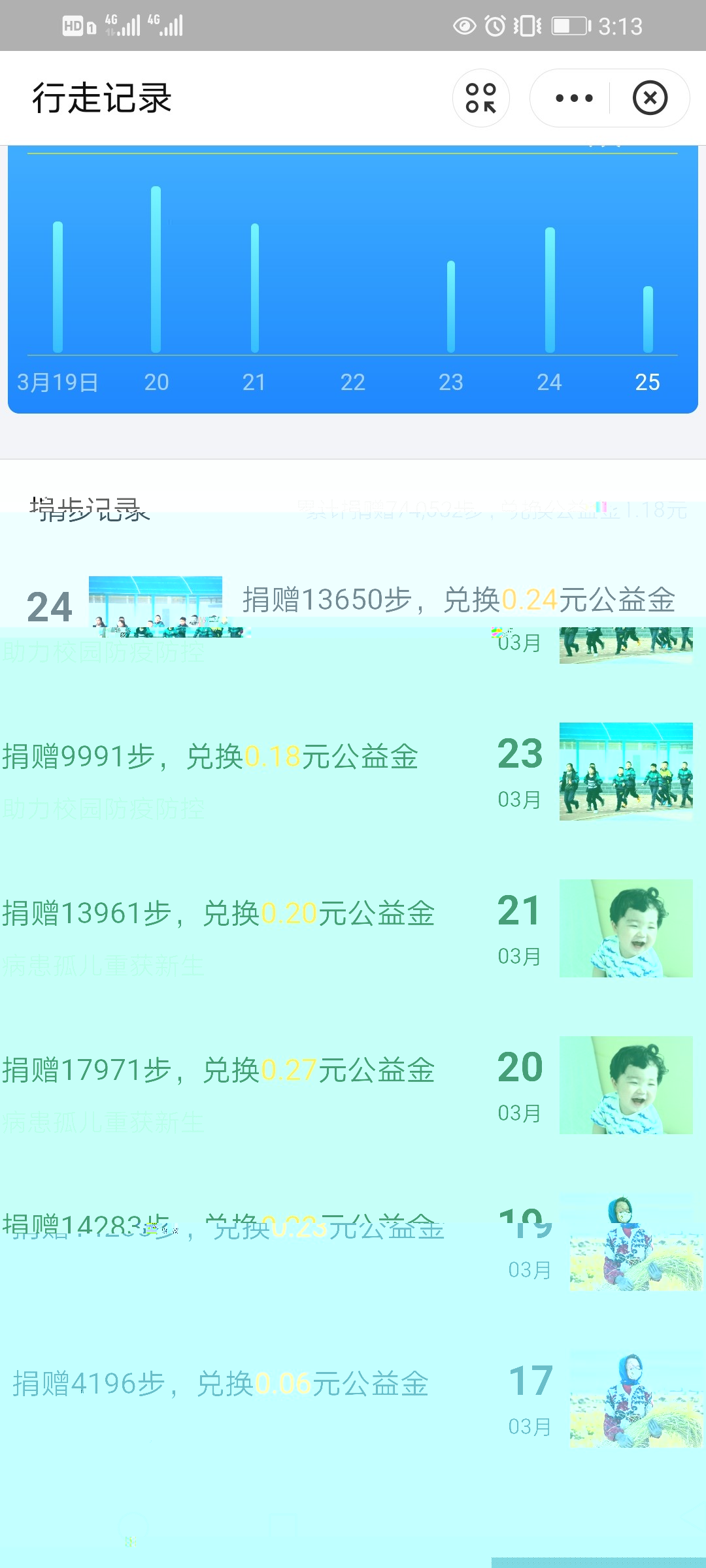Open the mini program more-options menu
Screen dimensions: 706x1568
pos(574,99)
